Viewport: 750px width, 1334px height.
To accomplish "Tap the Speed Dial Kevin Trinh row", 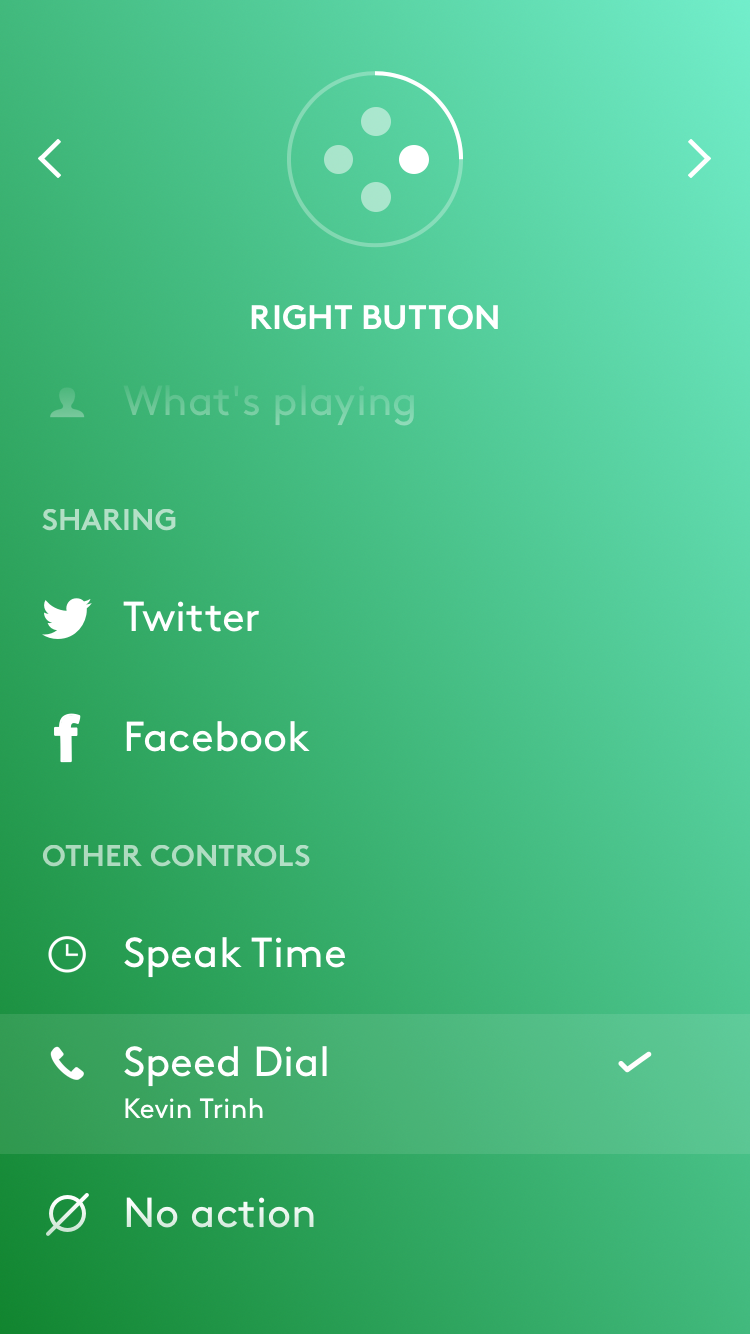I will [x=375, y=1084].
